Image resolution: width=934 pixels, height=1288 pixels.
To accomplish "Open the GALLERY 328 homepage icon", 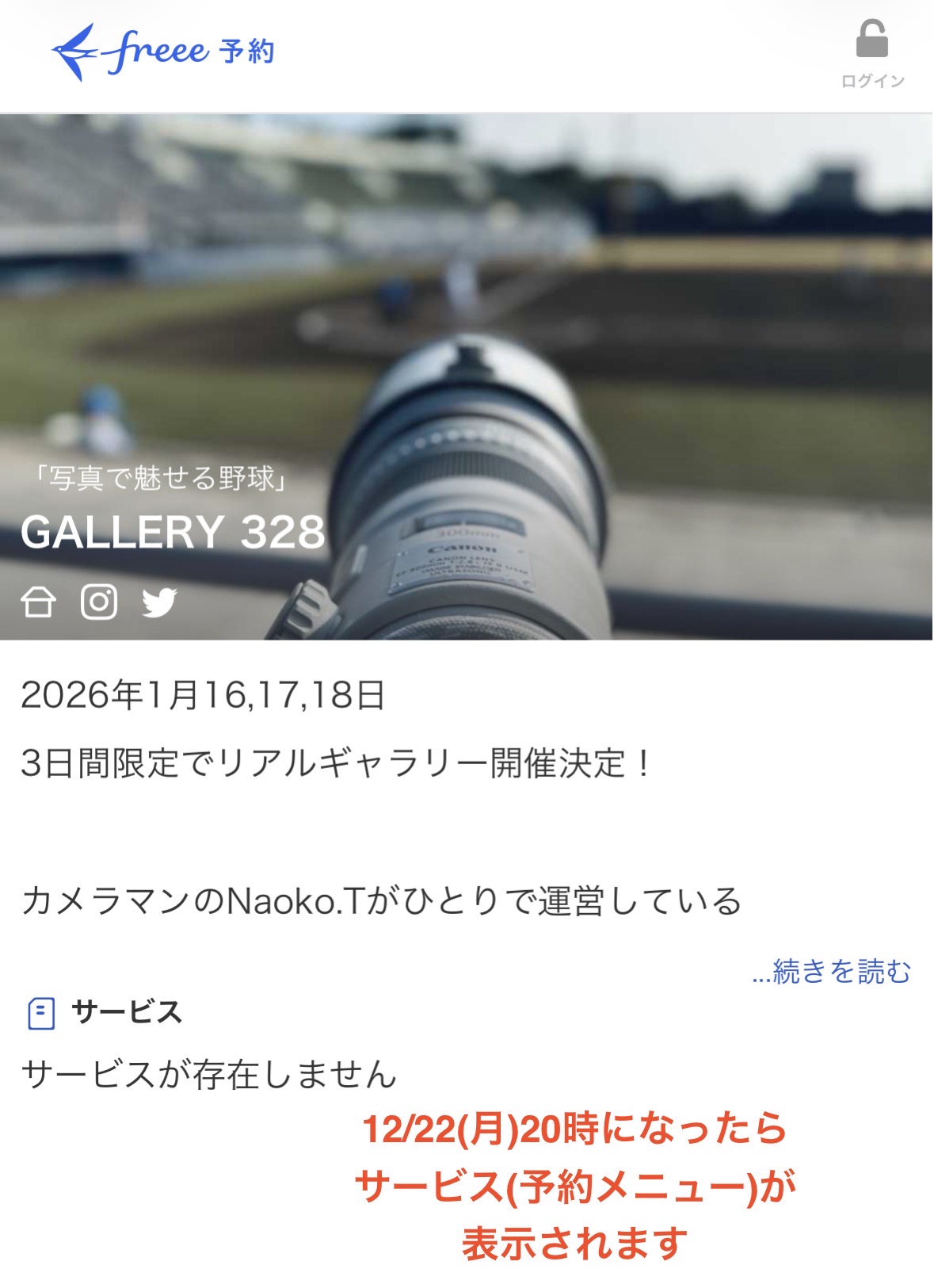I will [x=38, y=602].
